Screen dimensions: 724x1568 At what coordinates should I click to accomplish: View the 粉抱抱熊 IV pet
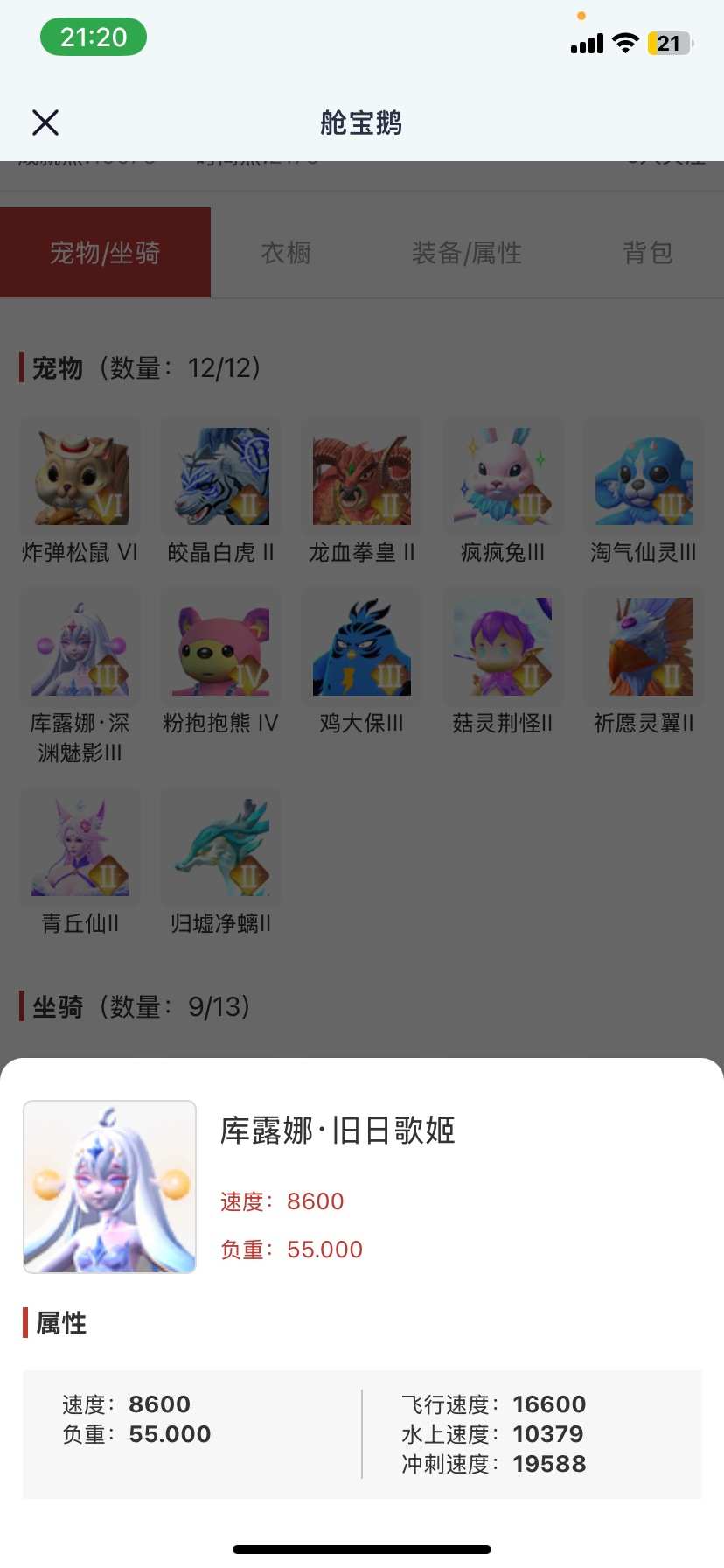point(221,647)
